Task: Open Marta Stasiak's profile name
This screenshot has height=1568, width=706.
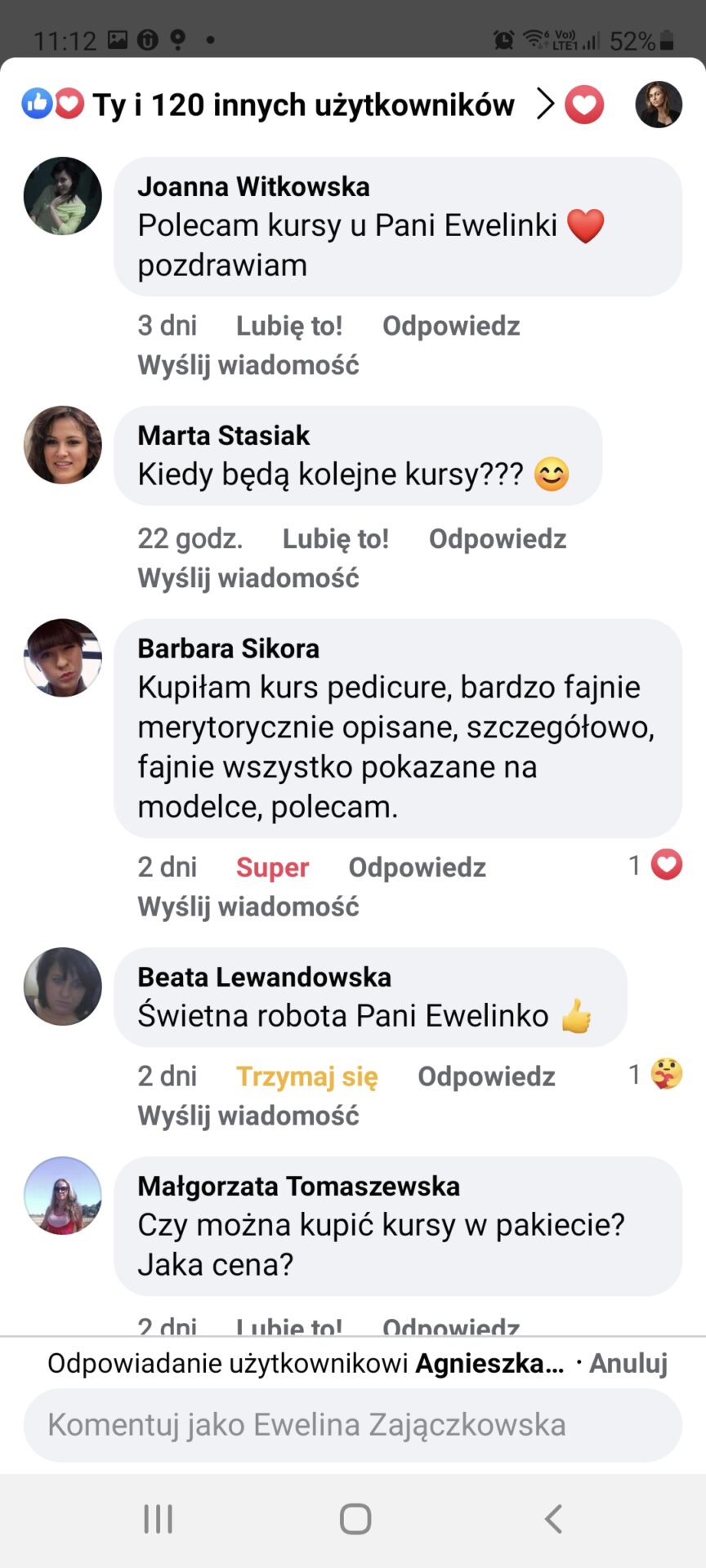Action: point(223,435)
